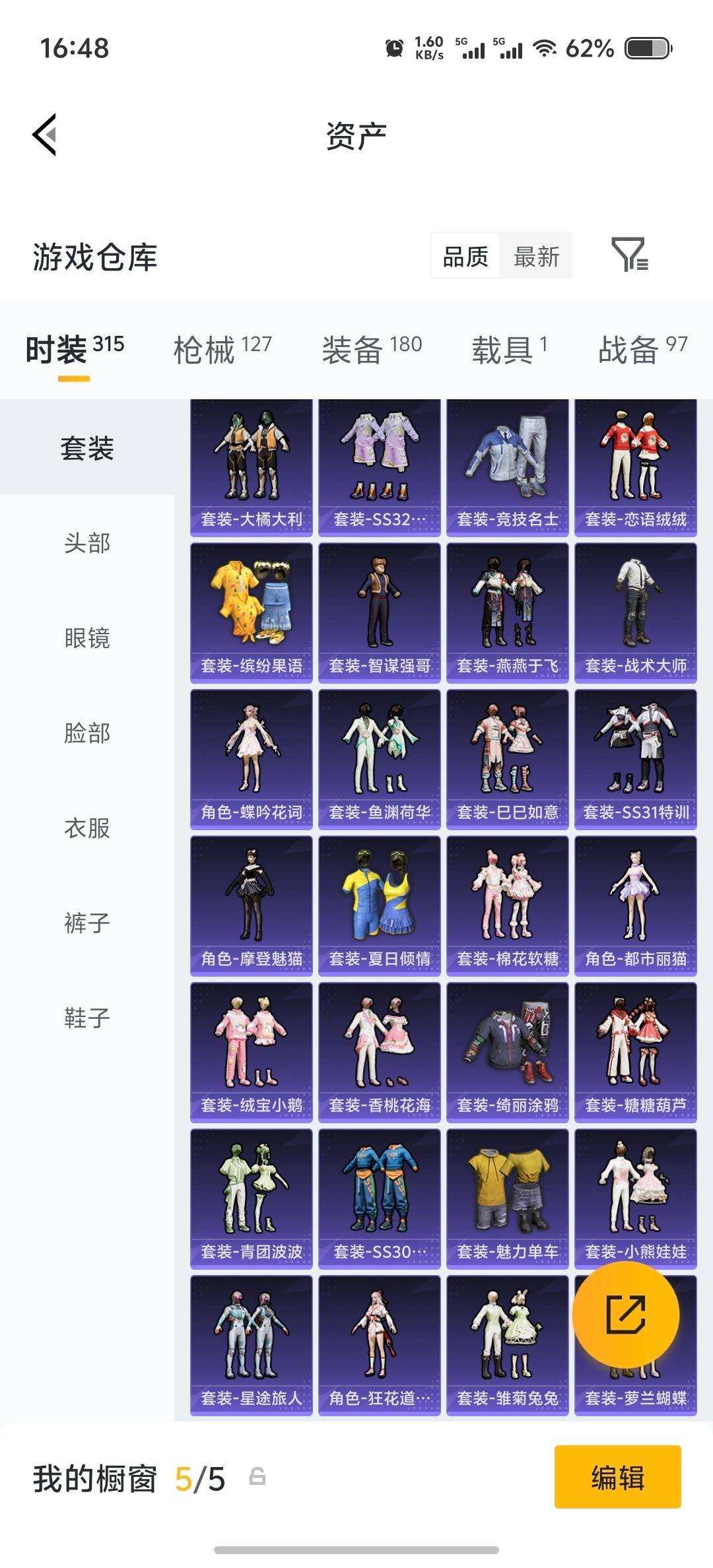Image resolution: width=713 pixels, height=1568 pixels.
Task: Switch sorting to 最新
Action: tap(536, 257)
